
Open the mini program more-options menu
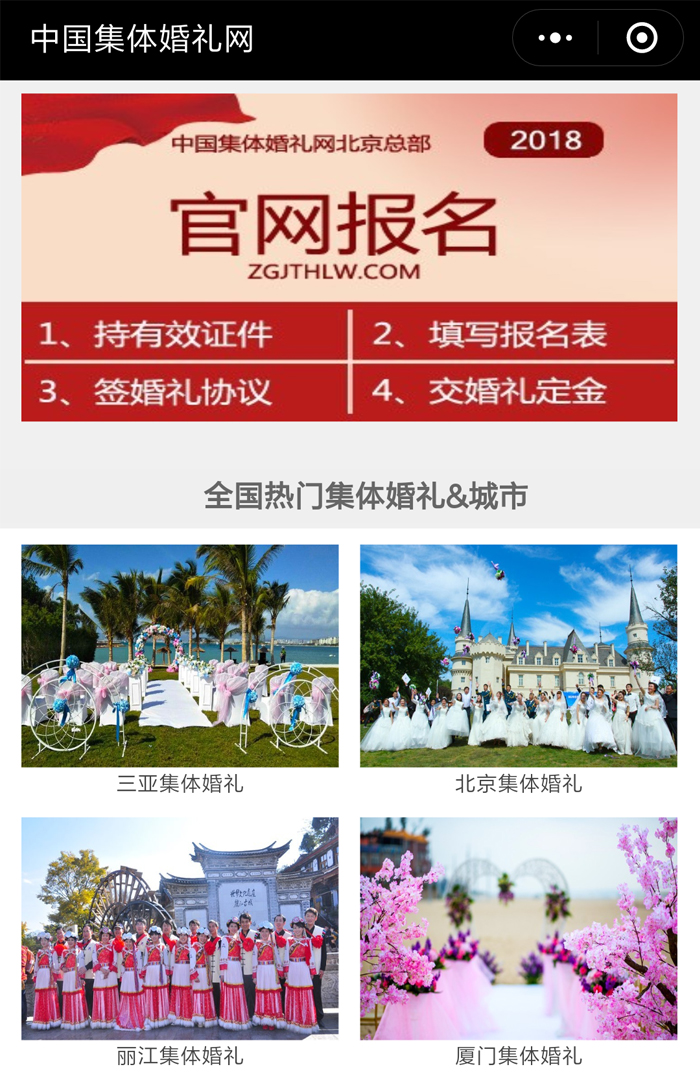(555, 39)
